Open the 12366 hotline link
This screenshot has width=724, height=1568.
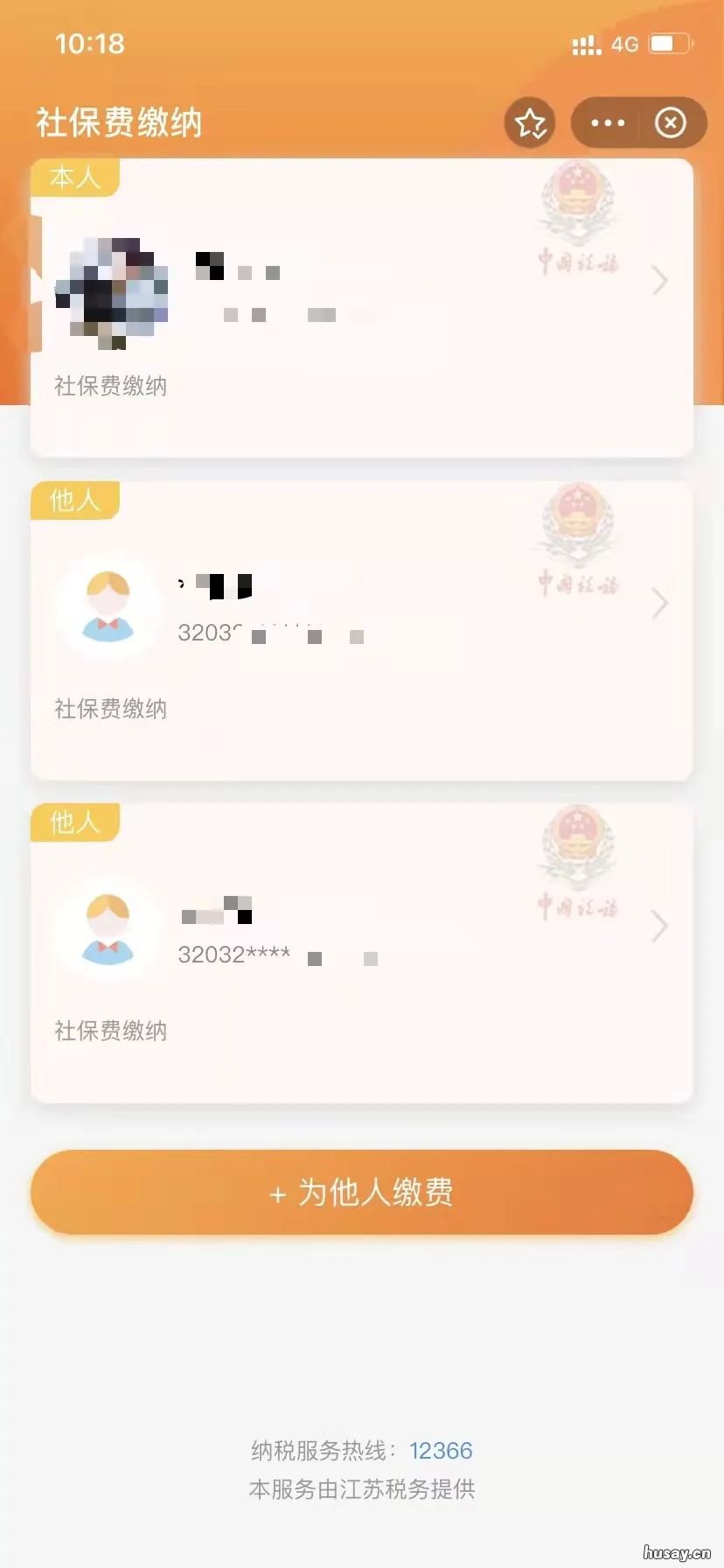pos(441,1450)
